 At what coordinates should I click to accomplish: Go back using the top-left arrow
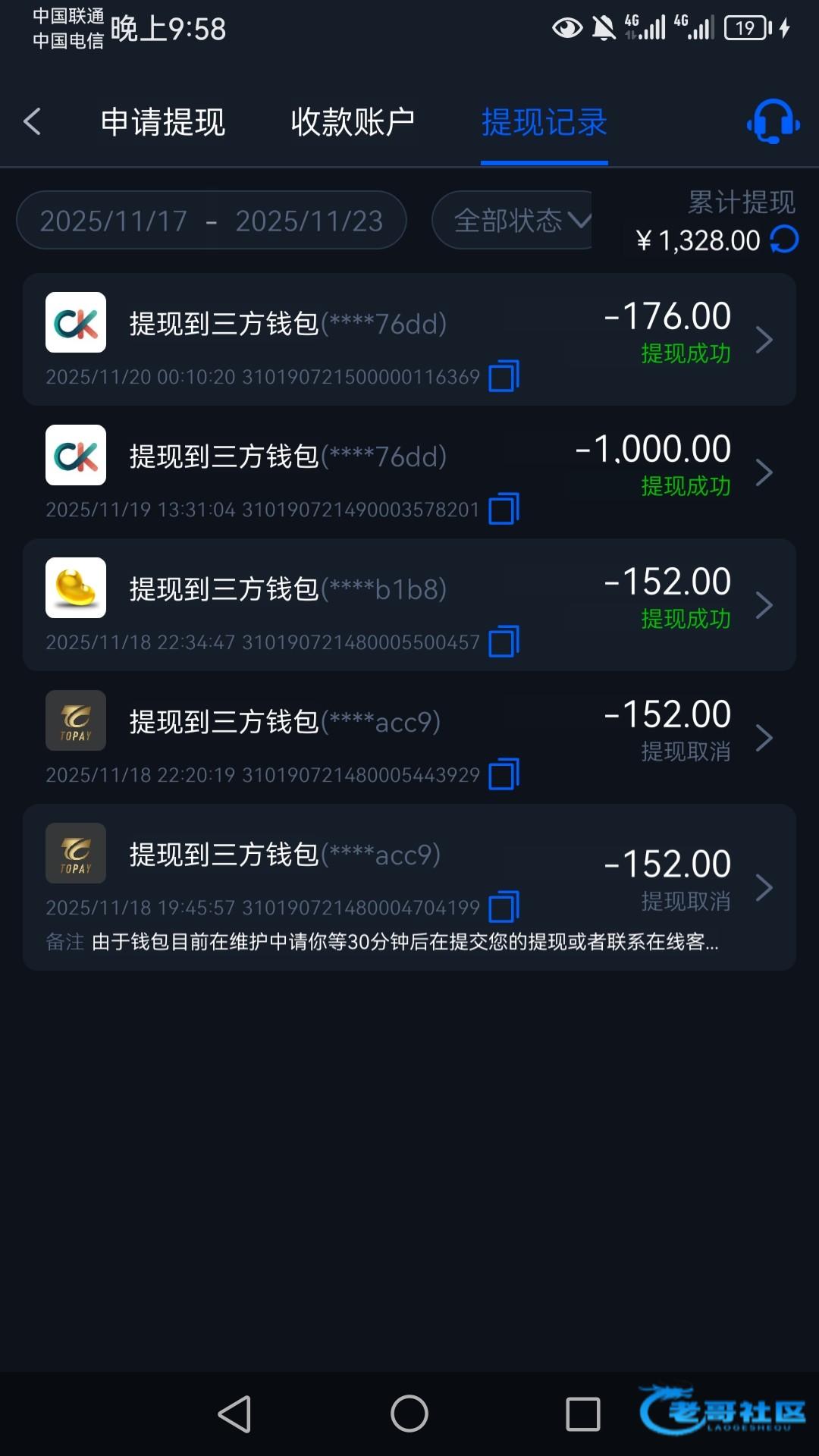coord(32,121)
